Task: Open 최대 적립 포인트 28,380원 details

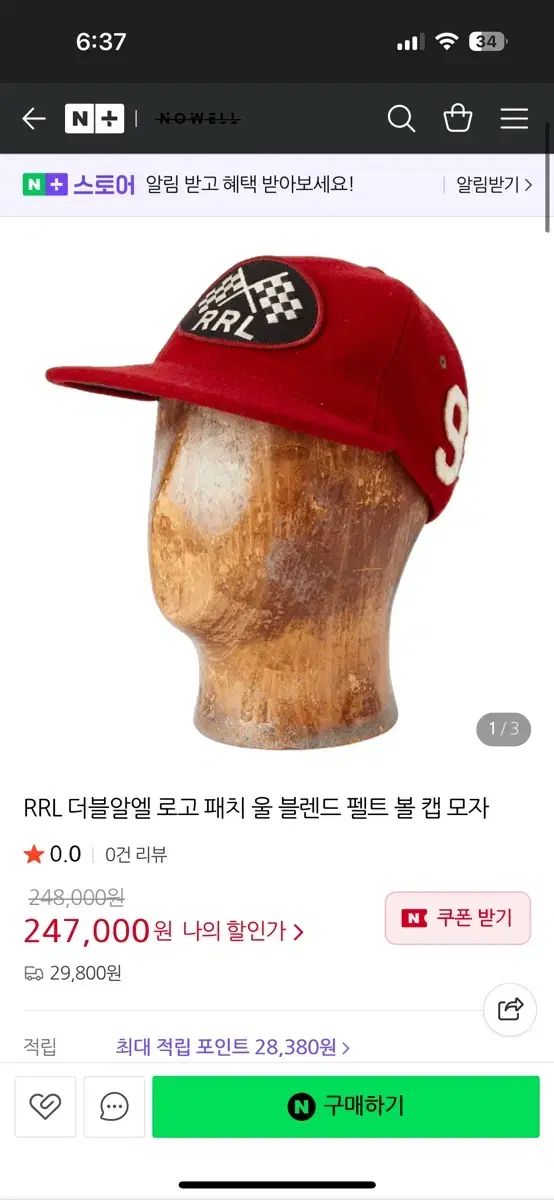Action: (x=233, y=1047)
